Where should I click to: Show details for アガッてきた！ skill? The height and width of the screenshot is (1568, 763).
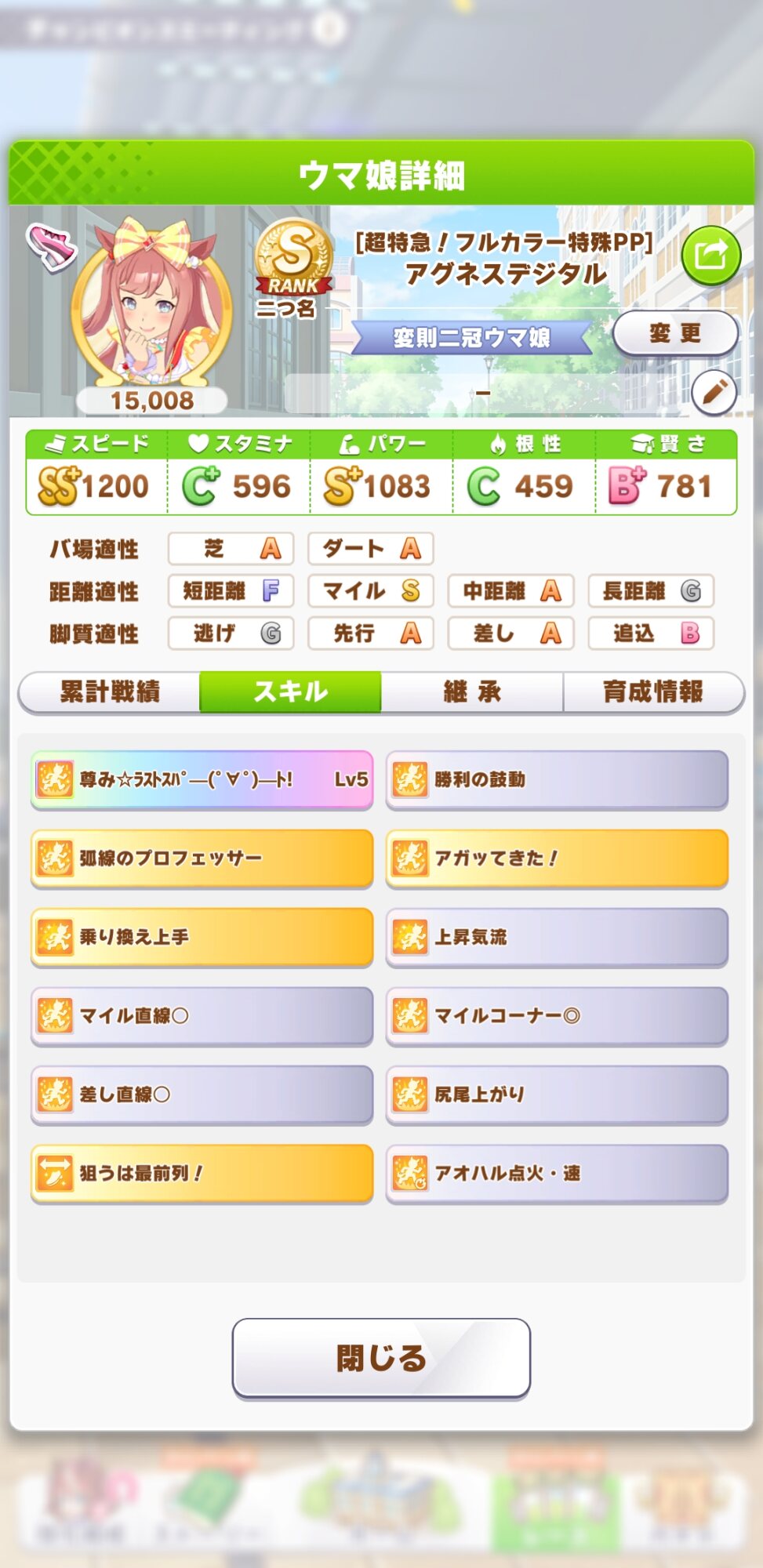(557, 858)
